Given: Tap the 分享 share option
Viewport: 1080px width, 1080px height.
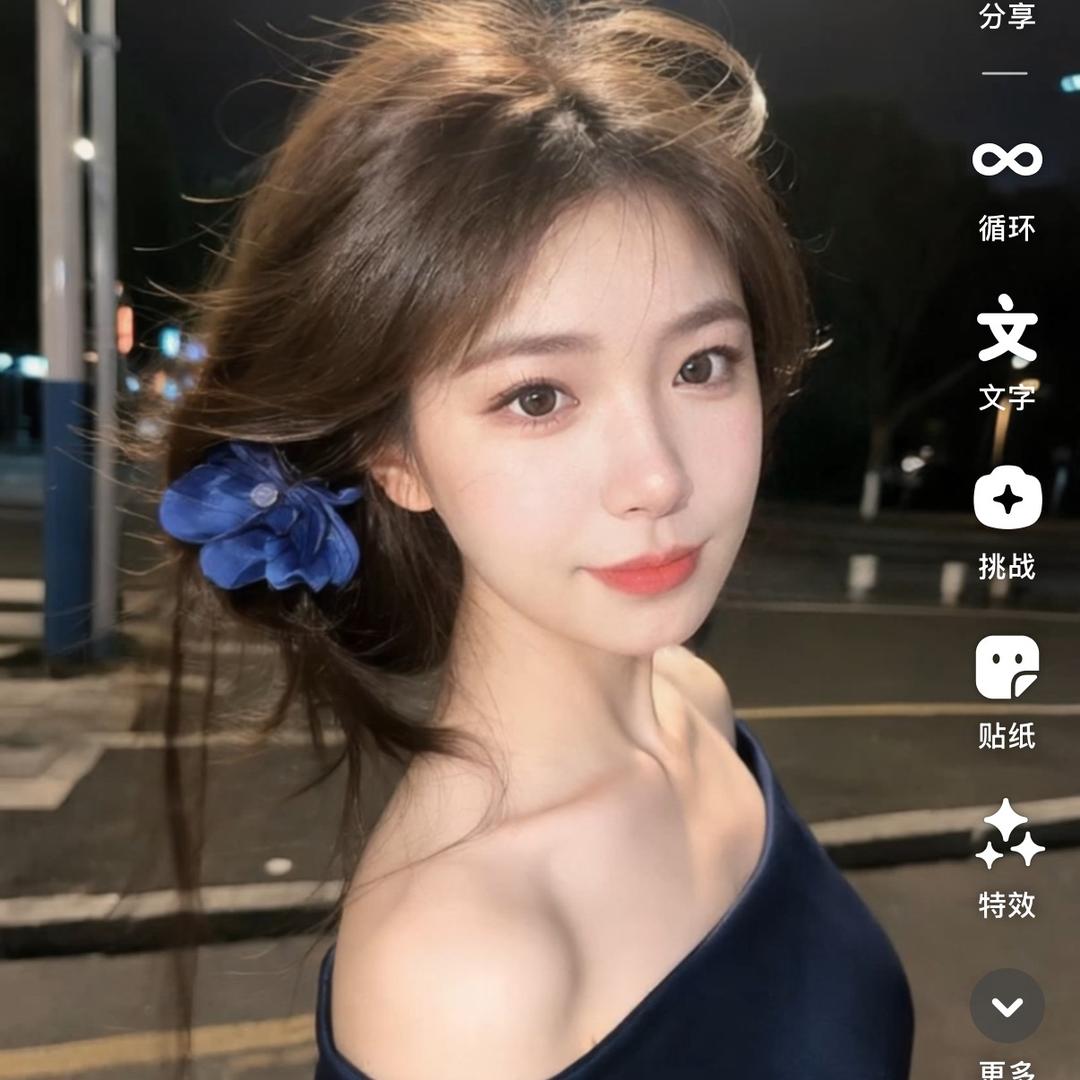Looking at the screenshot, I should (1006, 17).
